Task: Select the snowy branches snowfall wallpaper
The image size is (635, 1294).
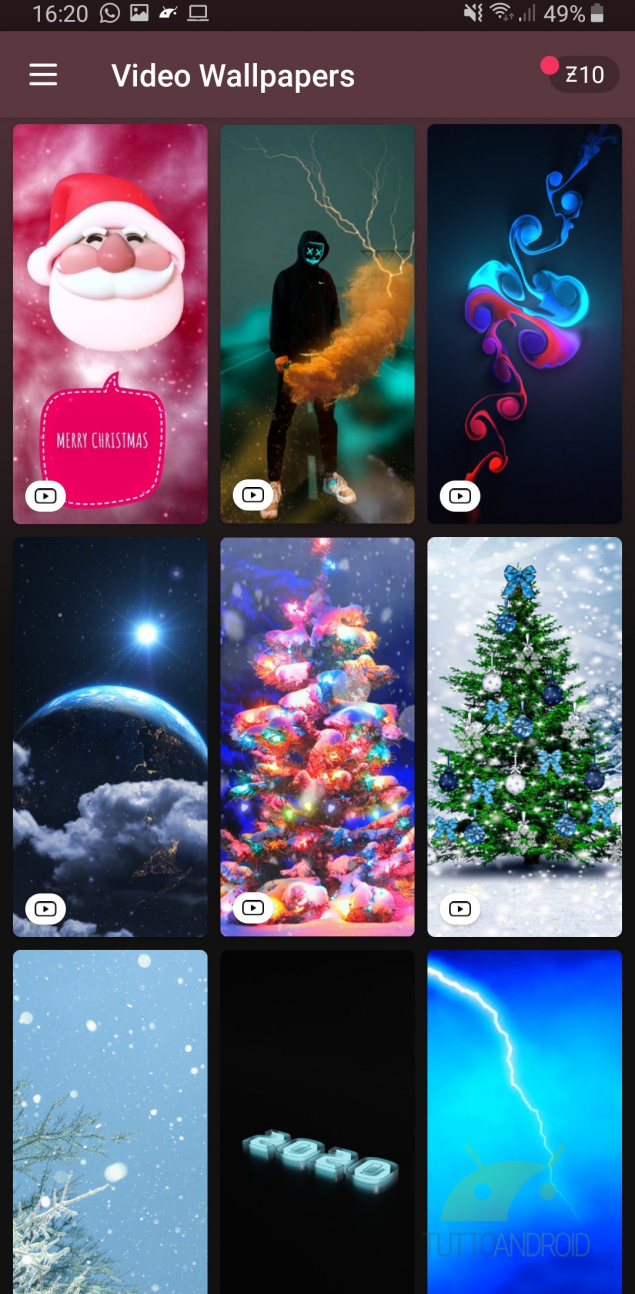Action: pyautogui.click(x=110, y=1120)
